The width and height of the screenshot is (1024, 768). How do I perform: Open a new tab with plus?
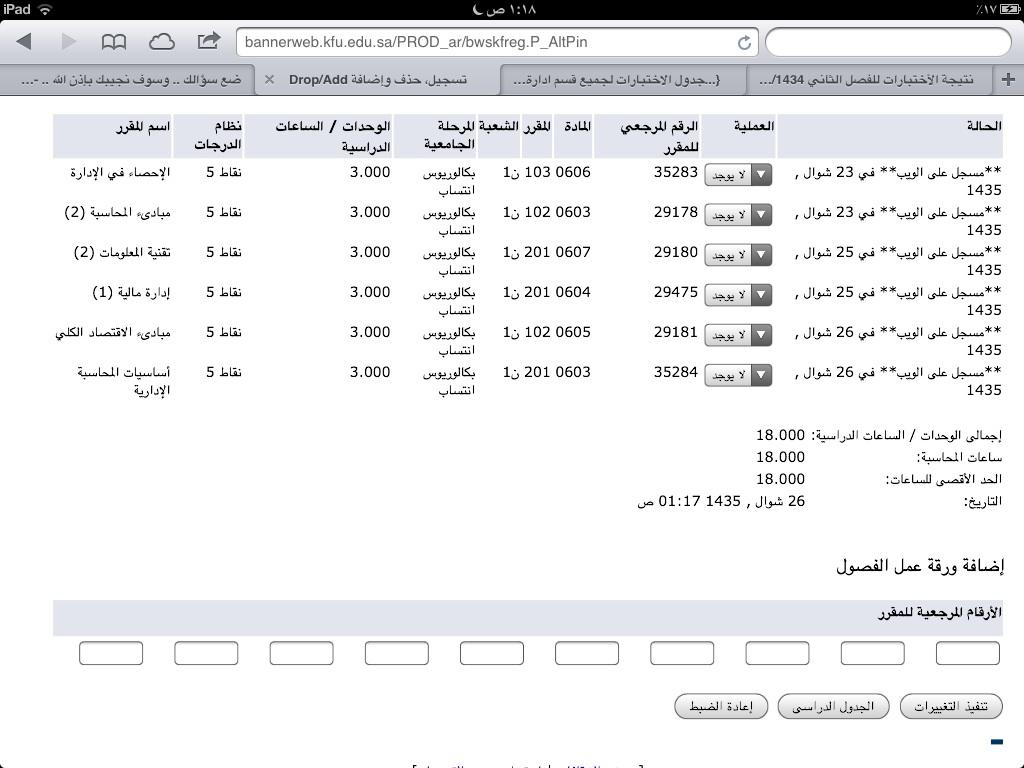coord(1007,79)
